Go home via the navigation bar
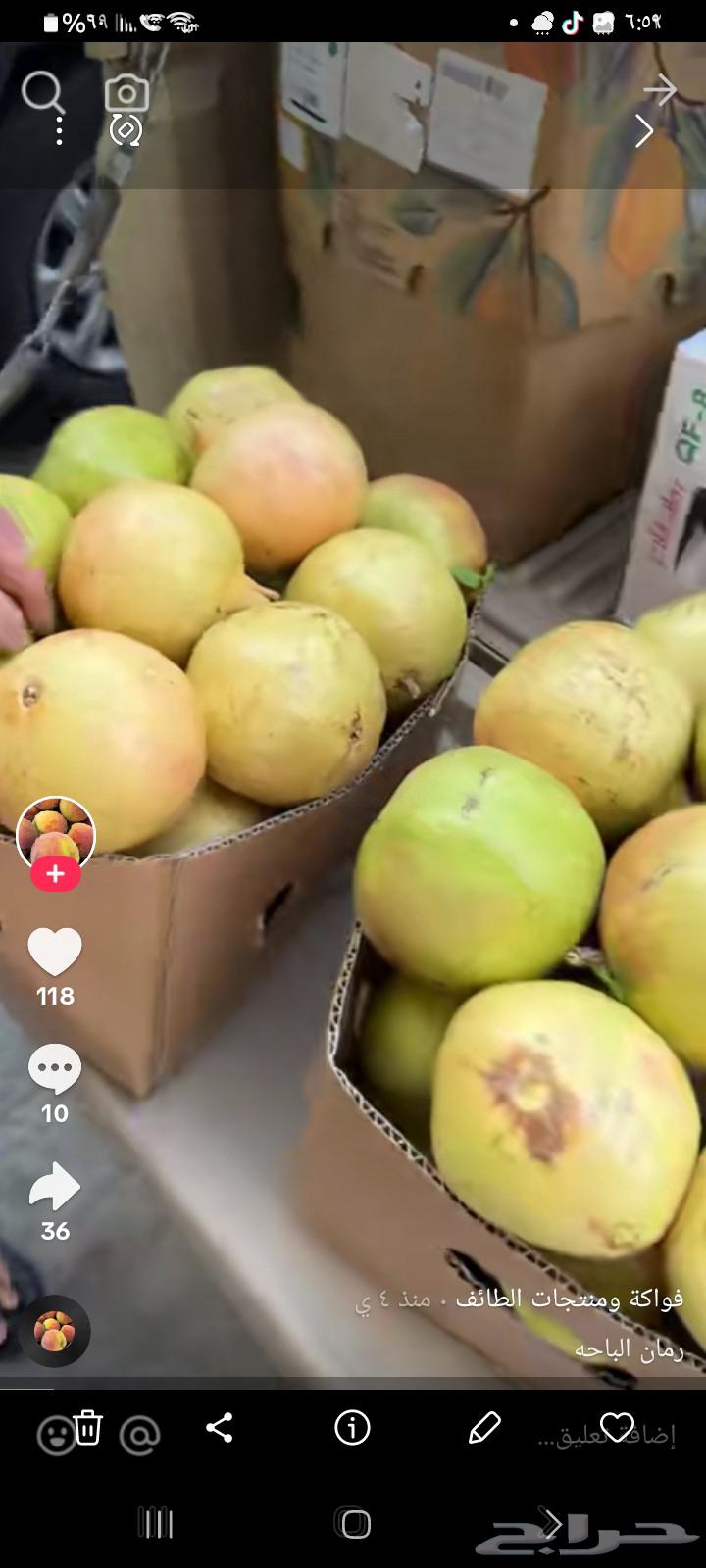 click(x=353, y=1524)
